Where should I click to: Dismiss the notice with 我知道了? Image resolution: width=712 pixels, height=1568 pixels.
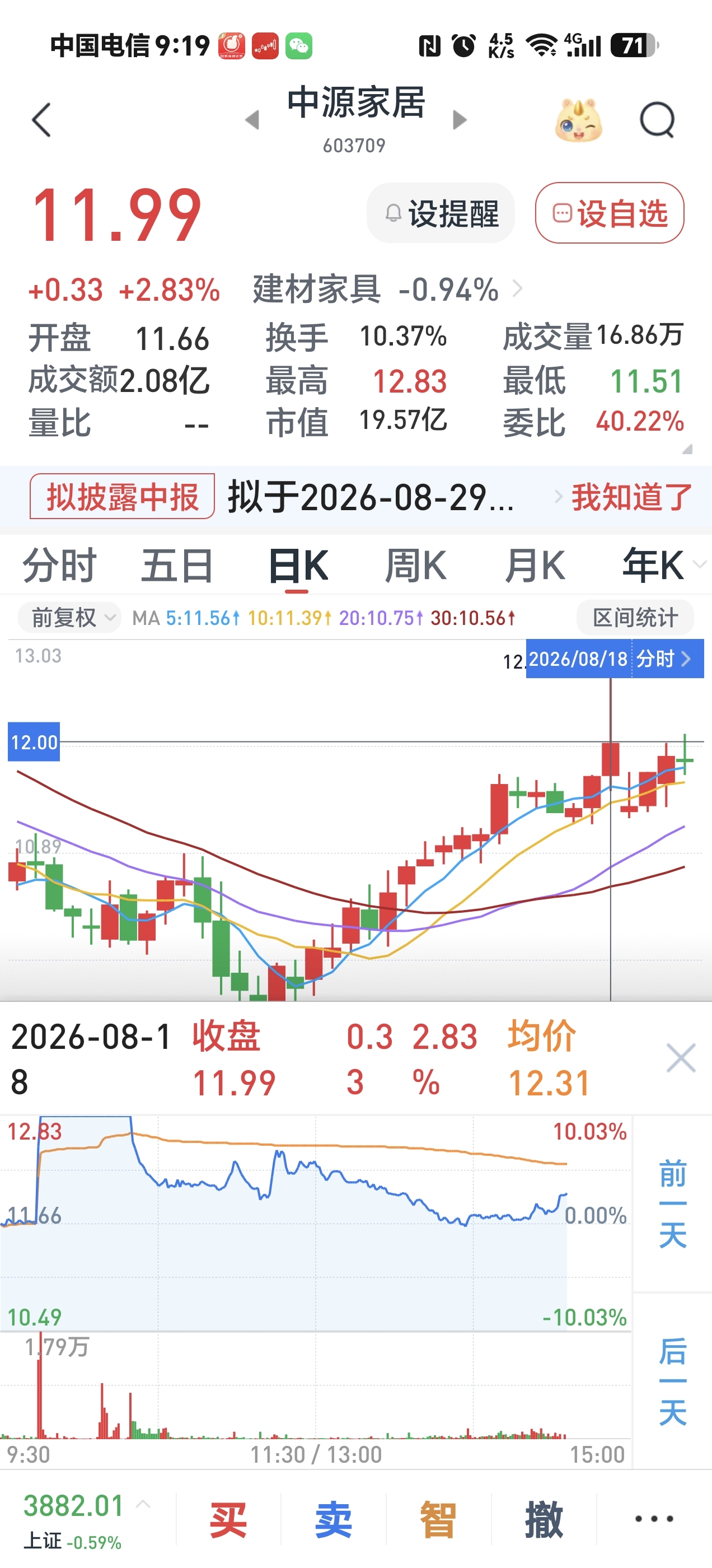coord(631,497)
